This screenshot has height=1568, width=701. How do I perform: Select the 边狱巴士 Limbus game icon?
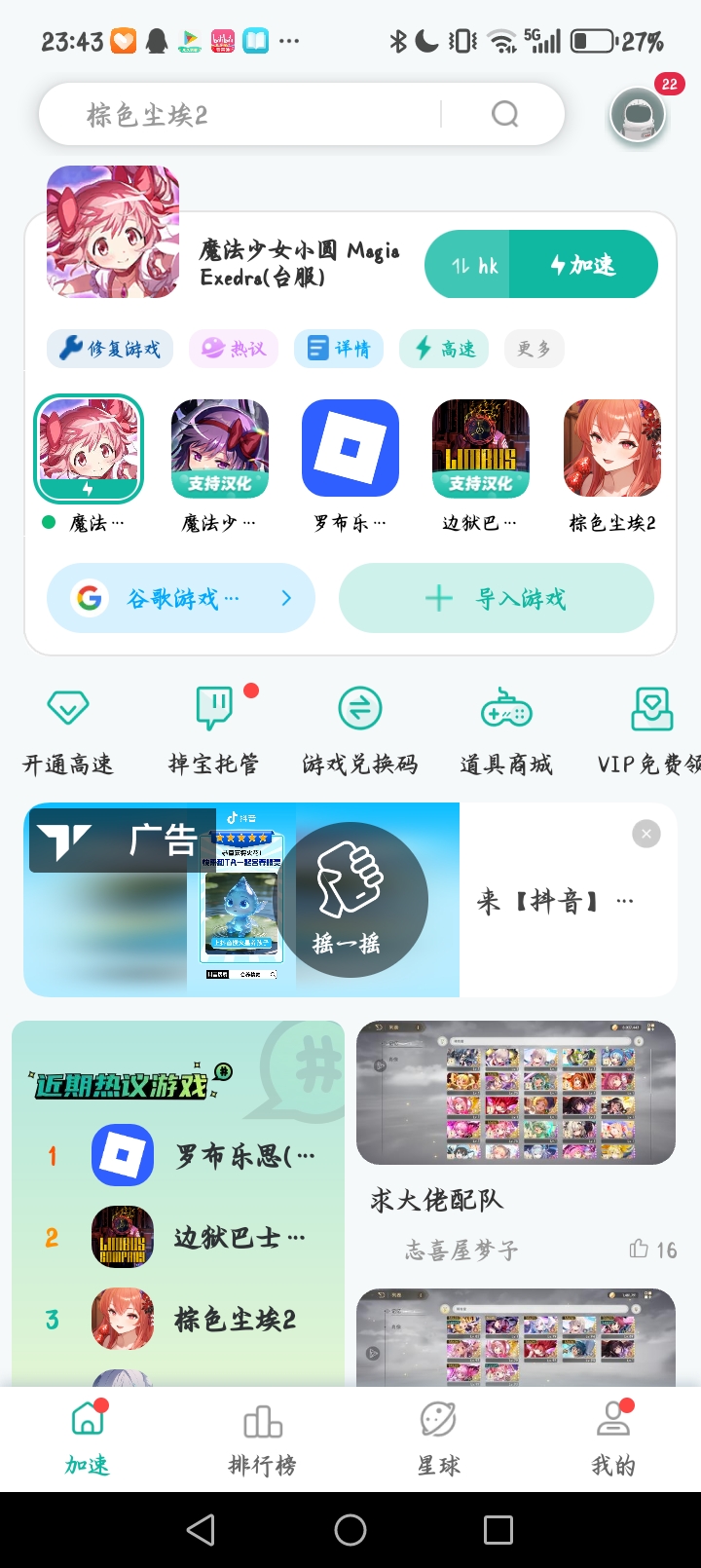pos(481,448)
